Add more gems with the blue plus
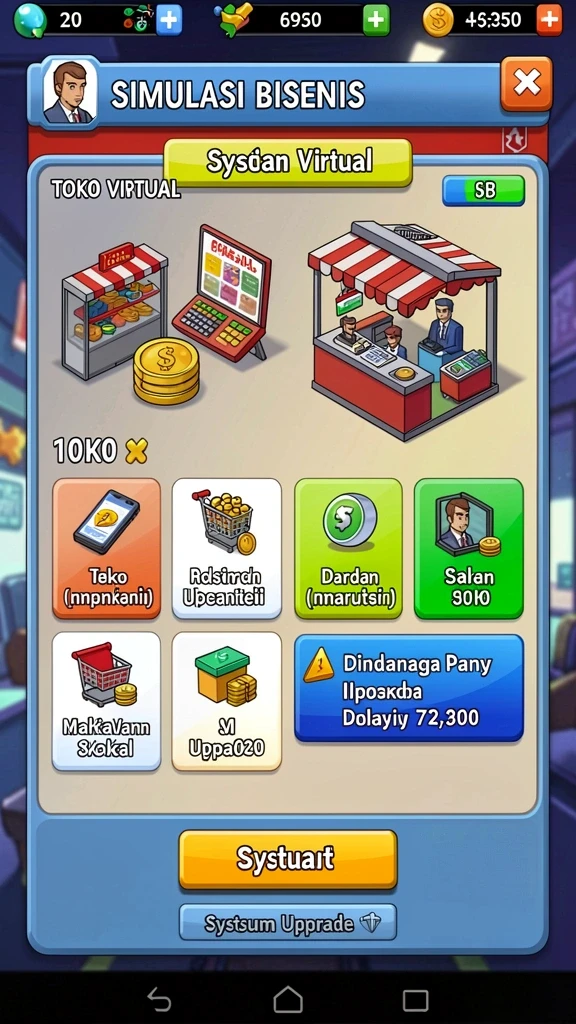Screen dimensions: 576x1024 click(168, 20)
